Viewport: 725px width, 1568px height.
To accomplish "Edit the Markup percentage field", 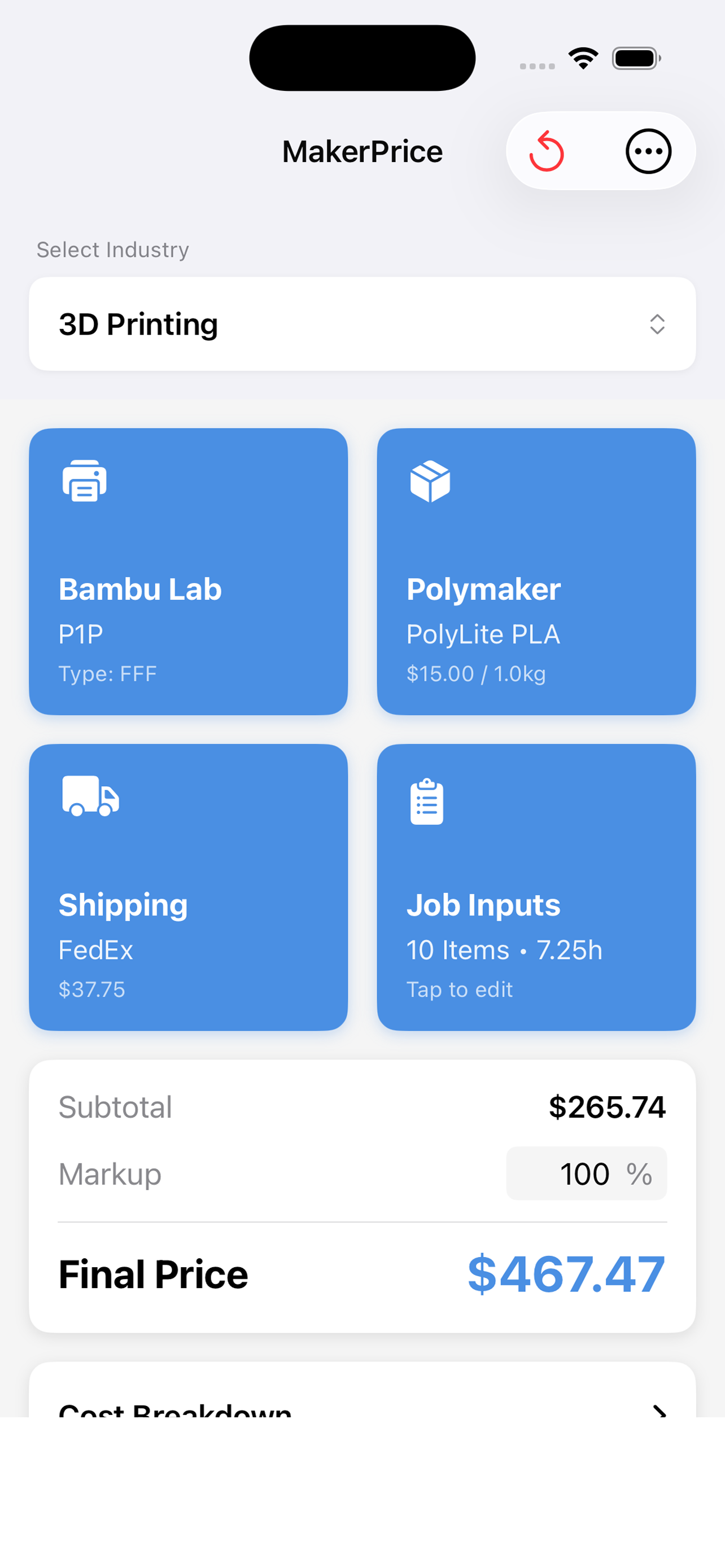I will [586, 1173].
